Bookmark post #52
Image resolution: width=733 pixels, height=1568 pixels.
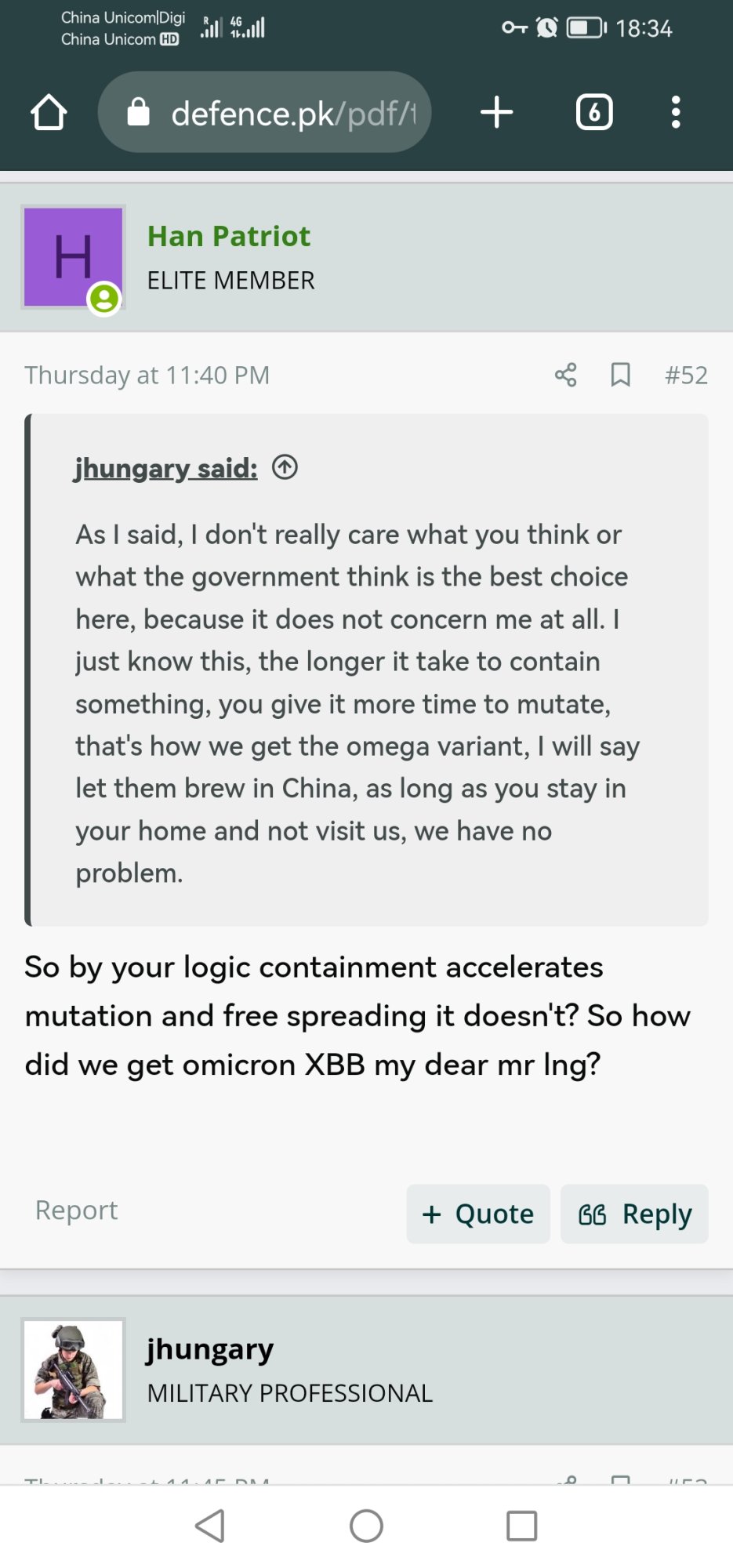[620, 375]
